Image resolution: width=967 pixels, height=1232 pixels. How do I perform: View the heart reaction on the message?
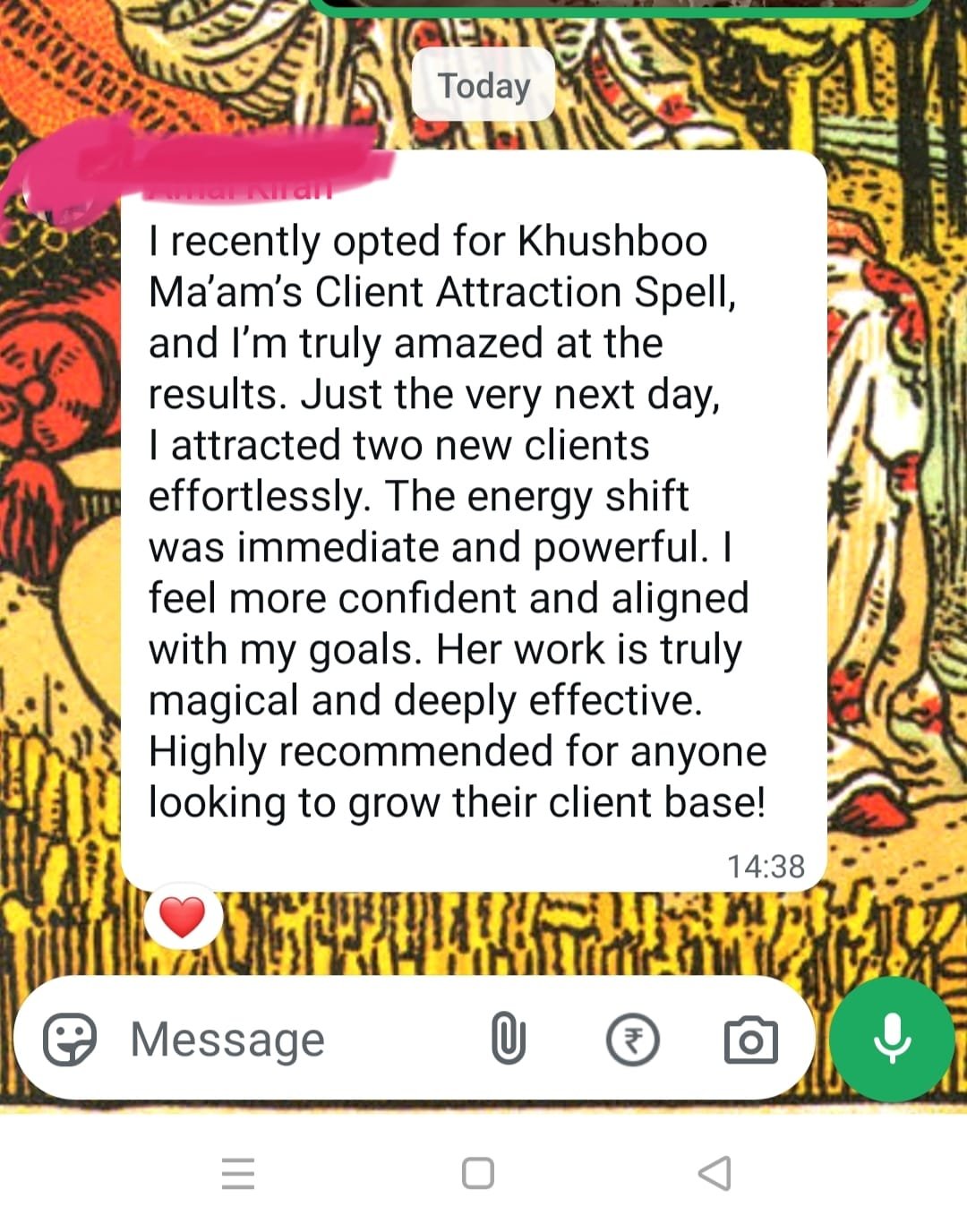183,917
